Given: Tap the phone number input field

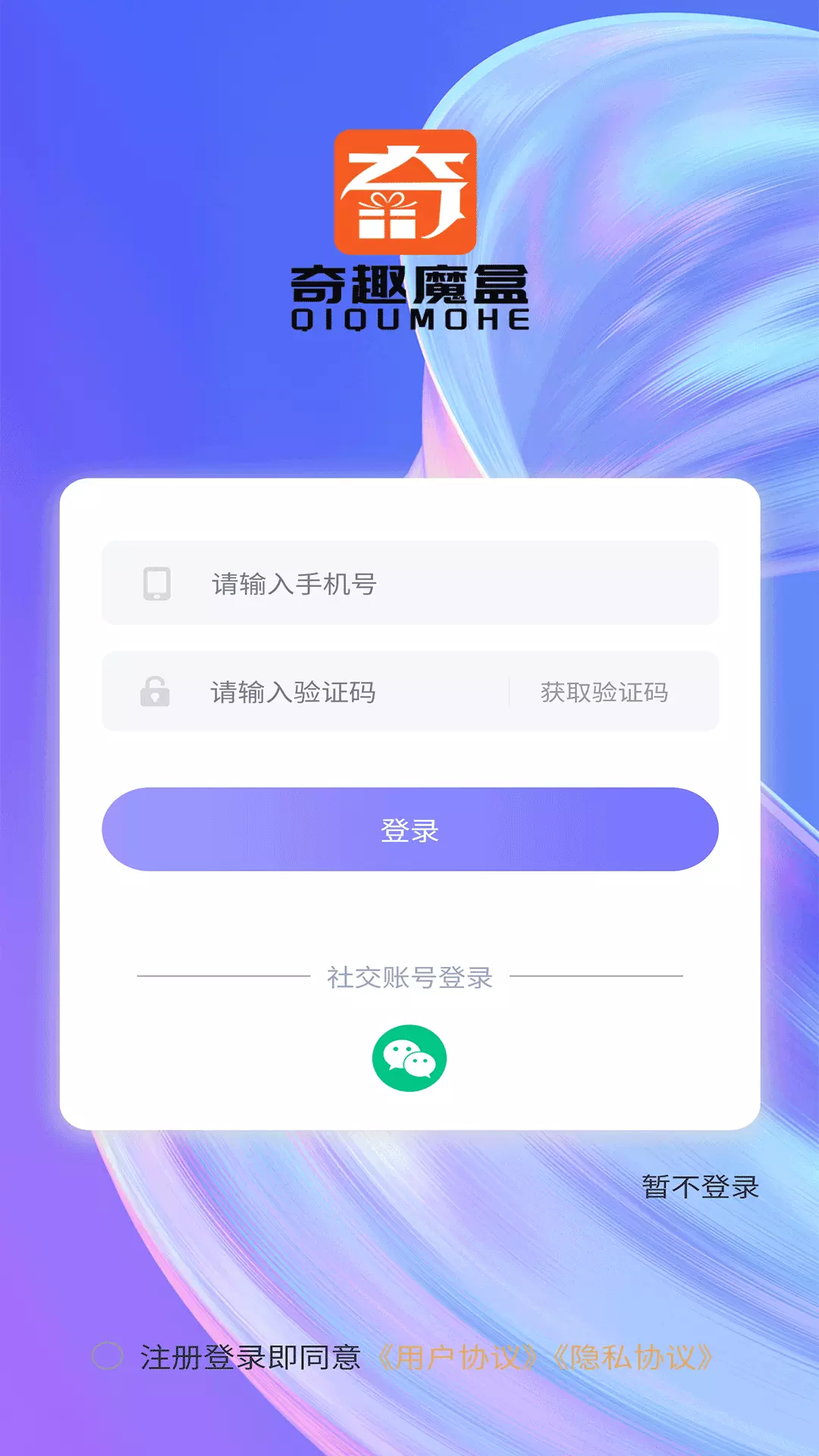Looking at the screenshot, I should click(409, 583).
